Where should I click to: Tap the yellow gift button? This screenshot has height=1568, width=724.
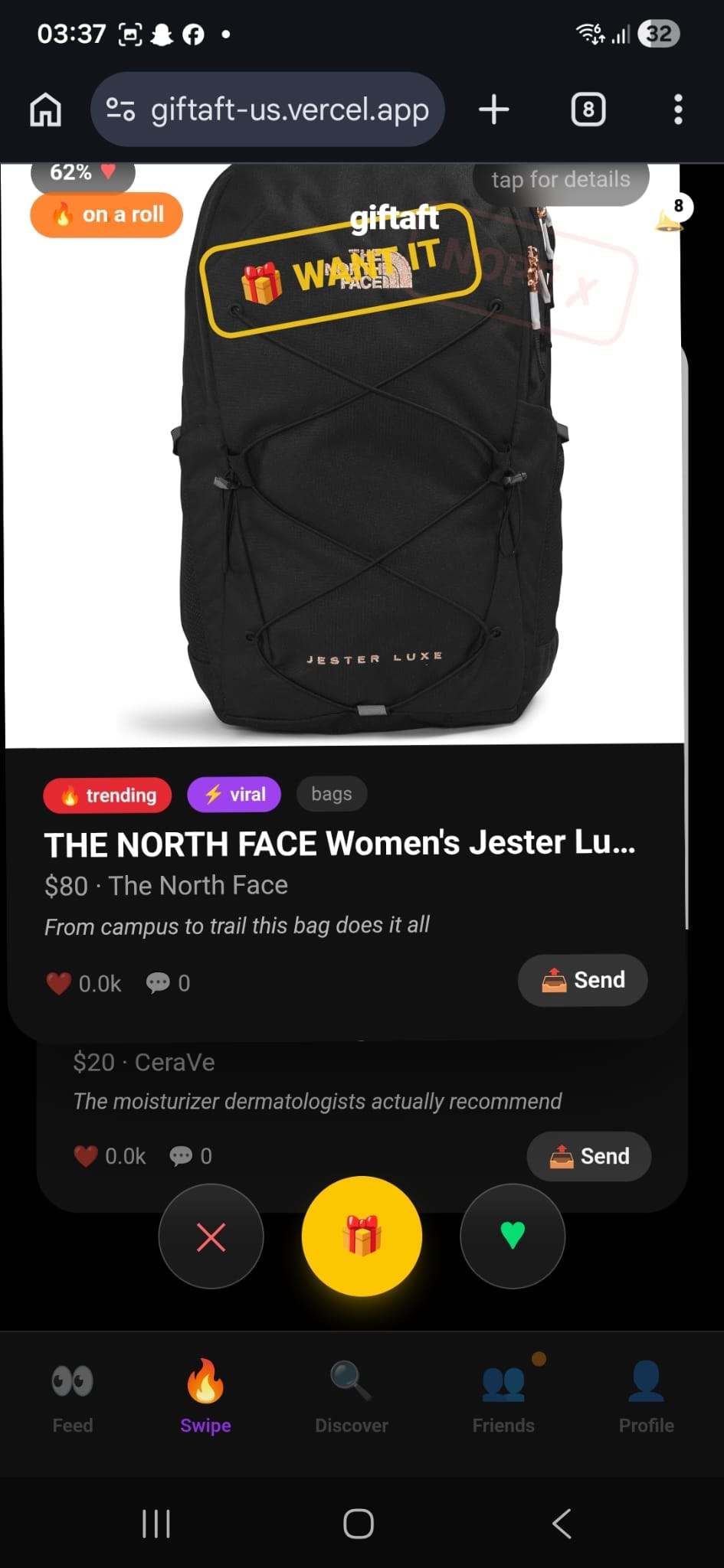362,1236
